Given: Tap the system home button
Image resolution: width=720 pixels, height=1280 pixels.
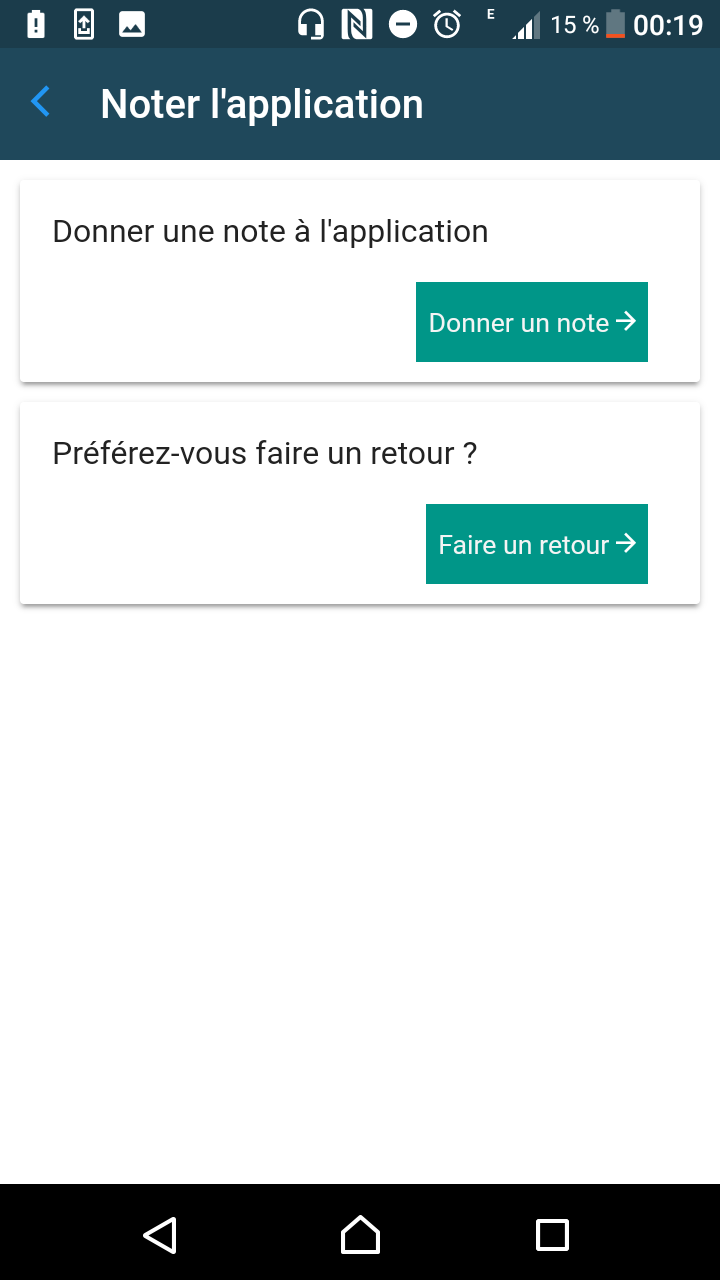Looking at the screenshot, I should click(360, 1235).
